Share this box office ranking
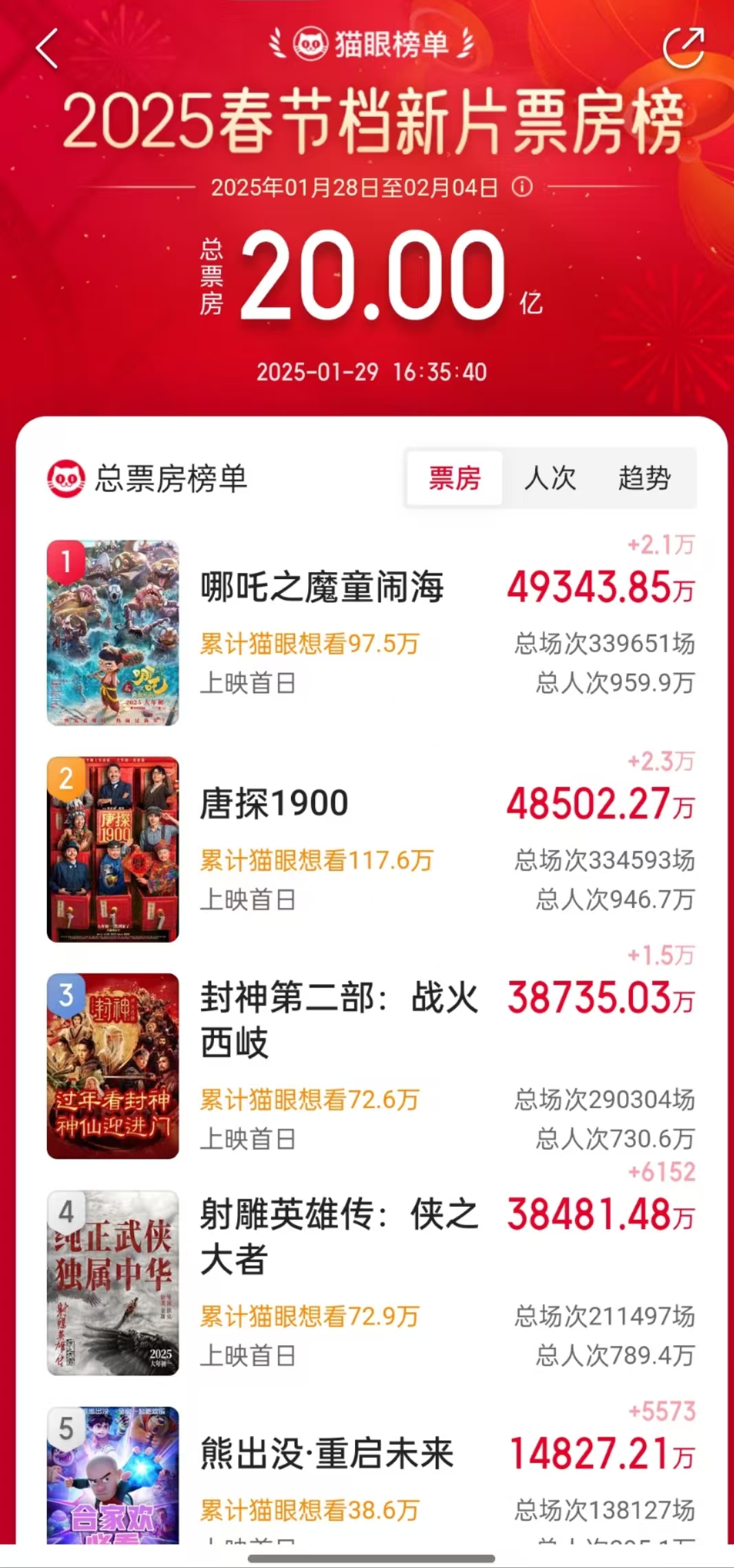Image resolution: width=734 pixels, height=1568 pixels. (683, 47)
